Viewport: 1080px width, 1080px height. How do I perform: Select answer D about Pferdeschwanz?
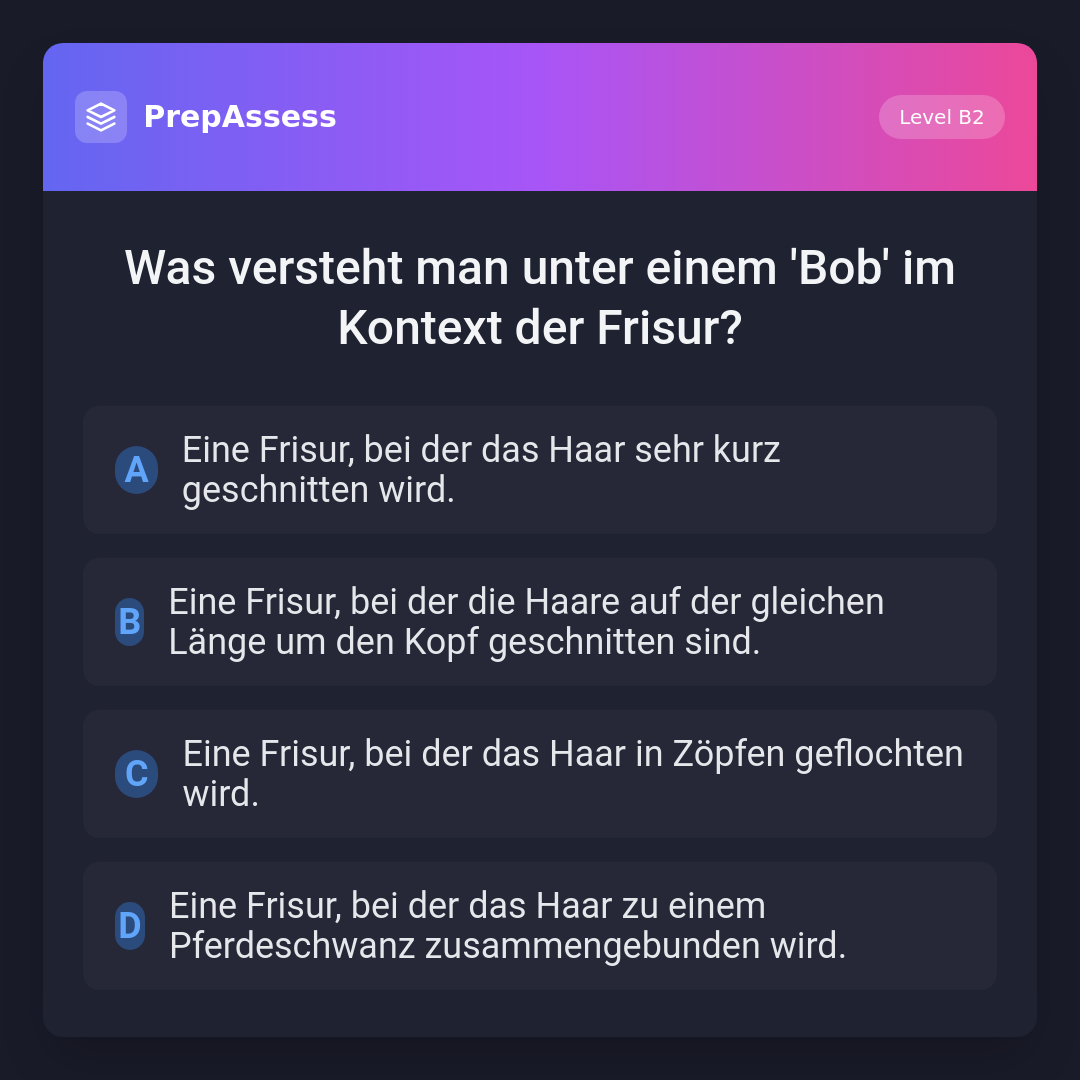(540, 926)
